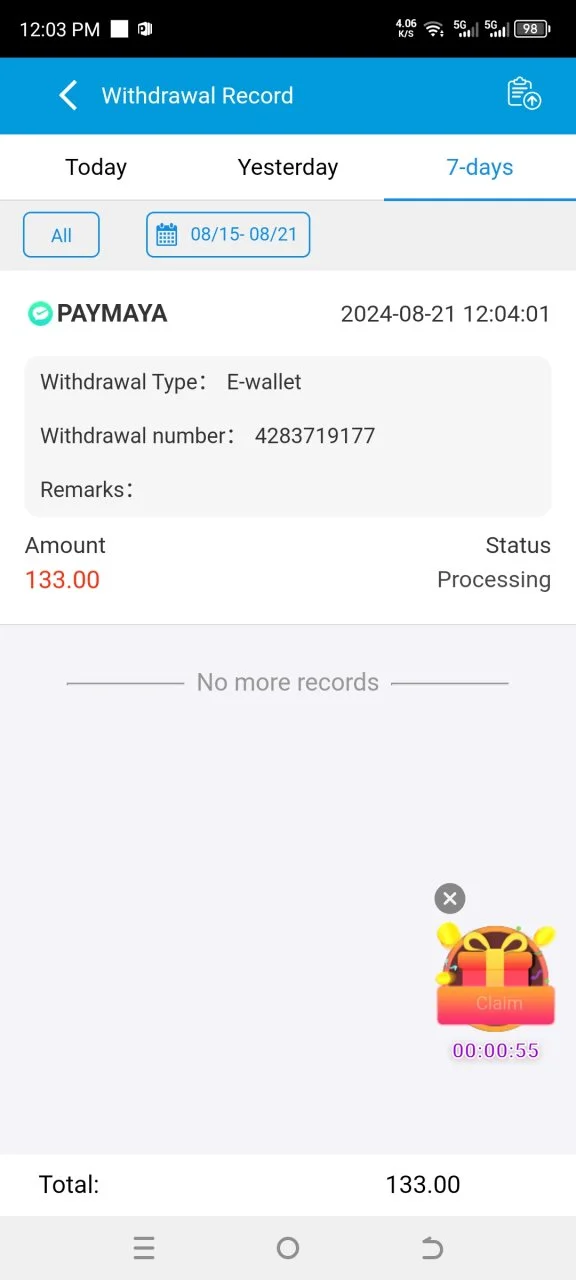576x1280 pixels.
Task: Dismiss the floating gift box
Action: (x=450, y=898)
